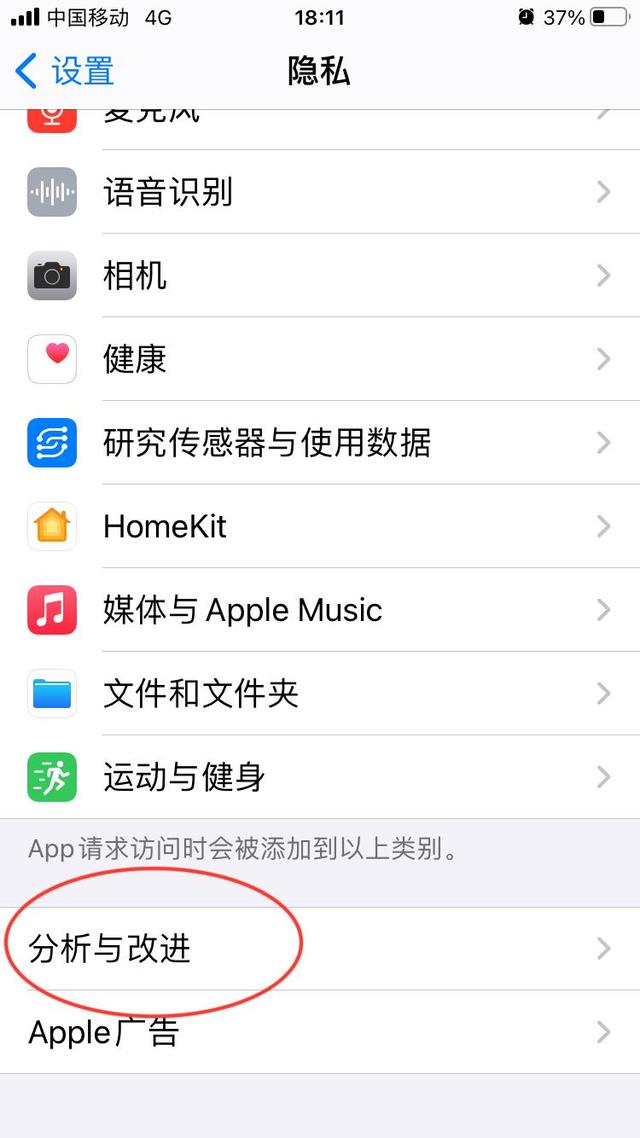Screen dimensions: 640x1138
Task: Open 语音识别 privacy settings
Action: [x=320, y=192]
